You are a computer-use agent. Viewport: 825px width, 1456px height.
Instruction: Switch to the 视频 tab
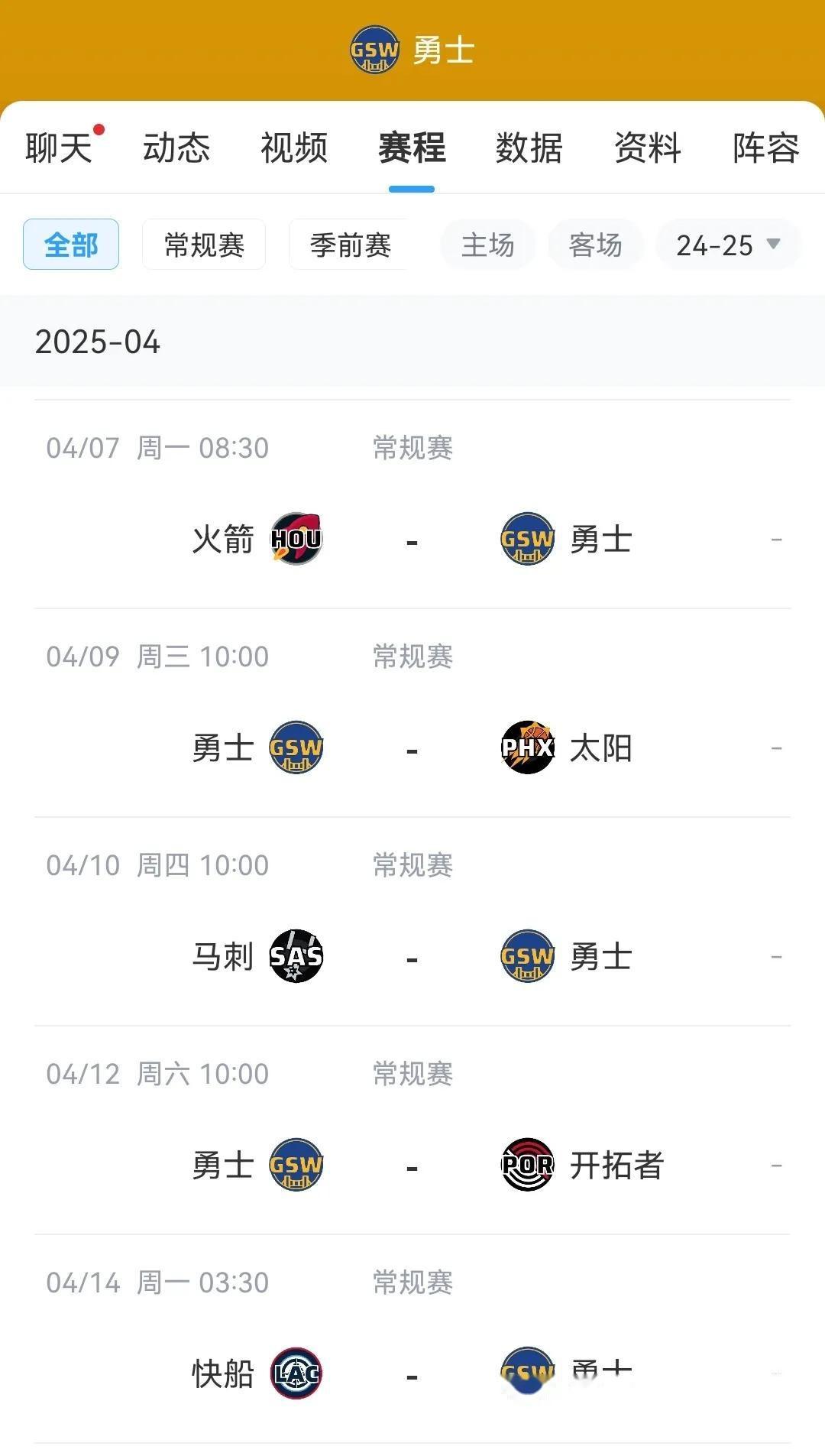click(294, 148)
